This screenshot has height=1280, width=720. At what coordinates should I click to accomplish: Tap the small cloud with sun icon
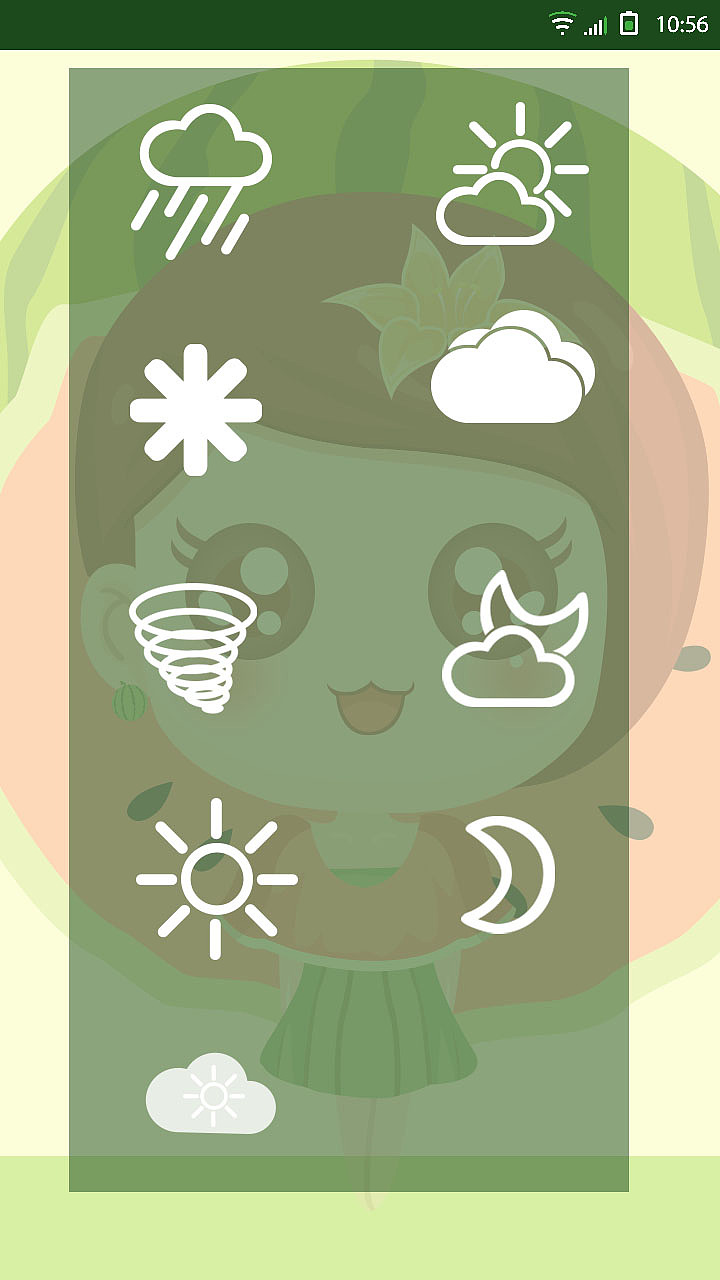[x=211, y=1094]
